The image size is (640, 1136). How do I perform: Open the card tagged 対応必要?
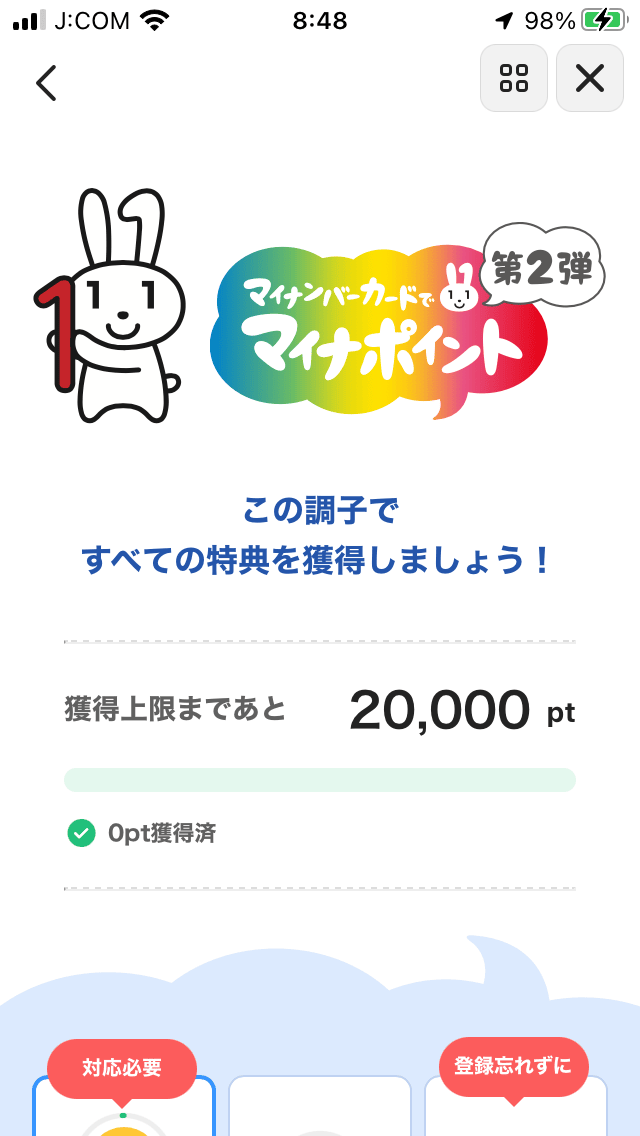pyautogui.click(x=123, y=1106)
